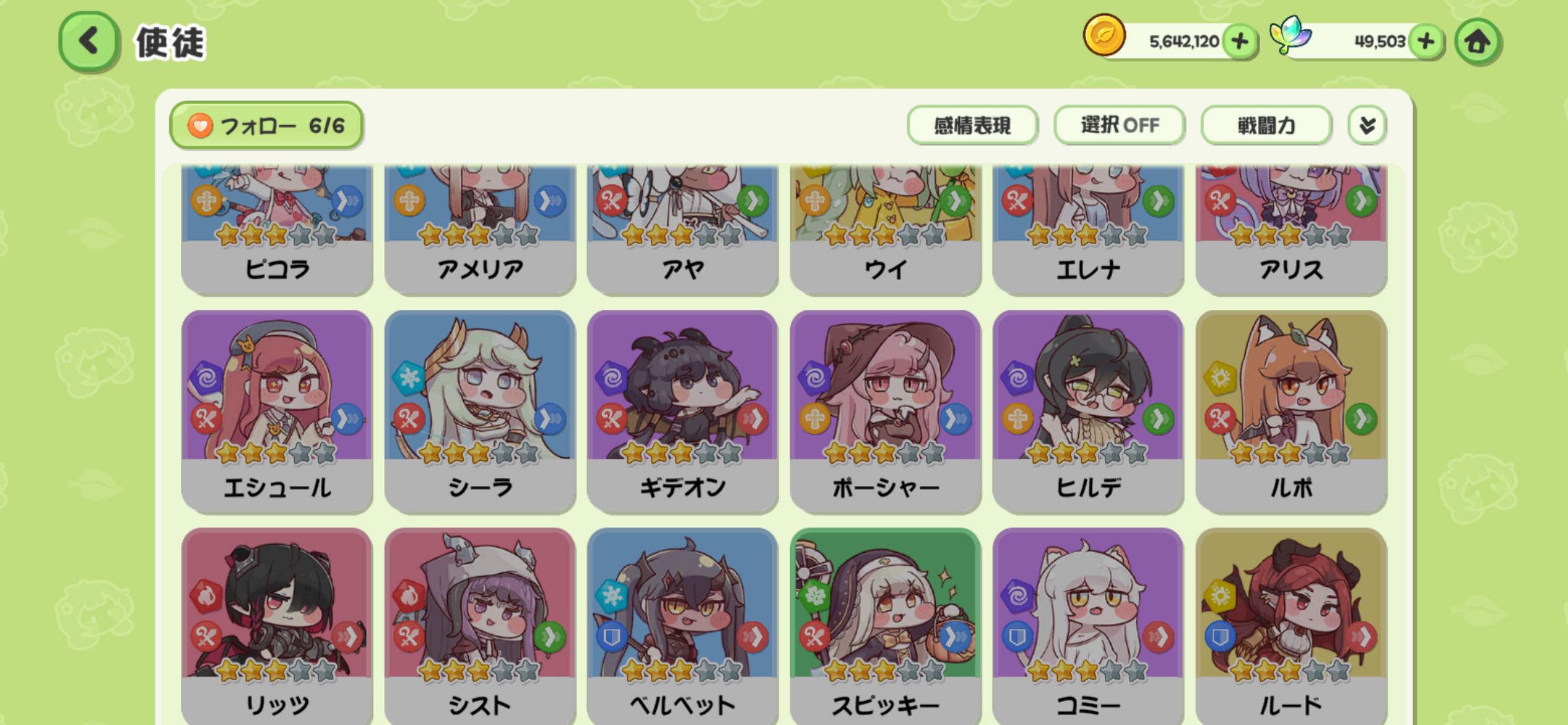Tap the 感情表現 button

click(x=972, y=126)
